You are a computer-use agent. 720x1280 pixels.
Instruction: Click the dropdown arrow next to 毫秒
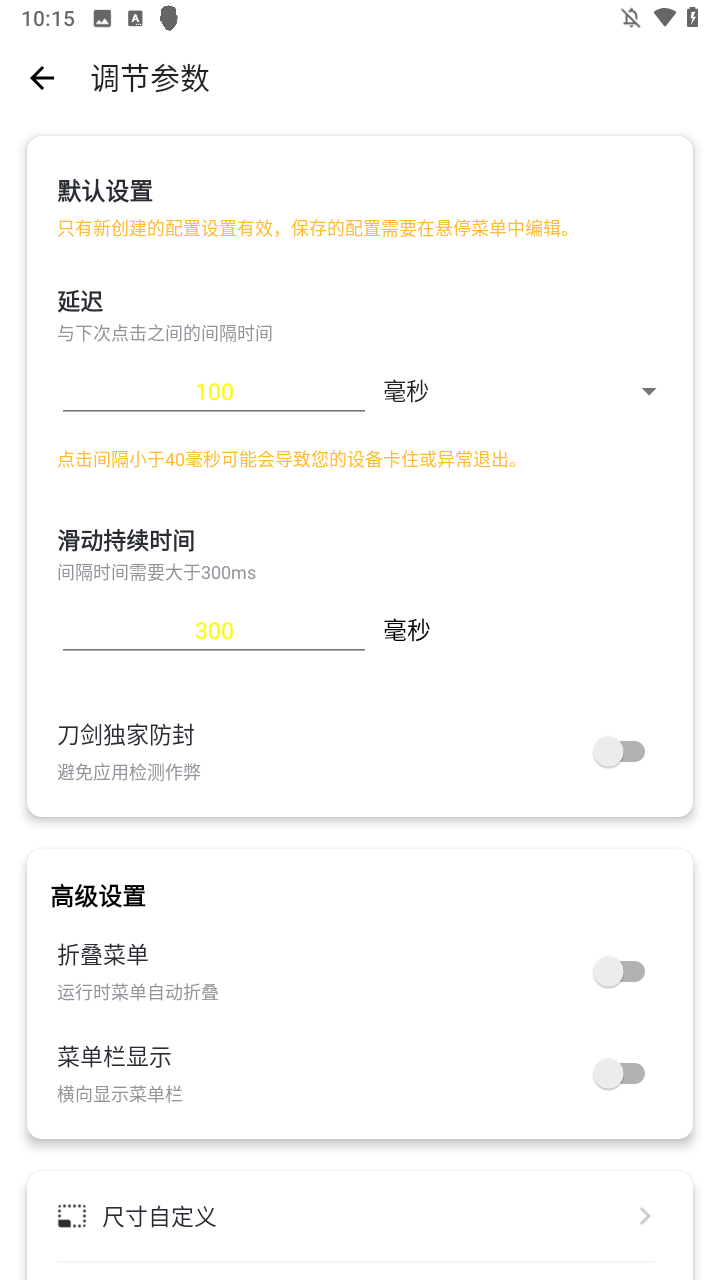(648, 391)
